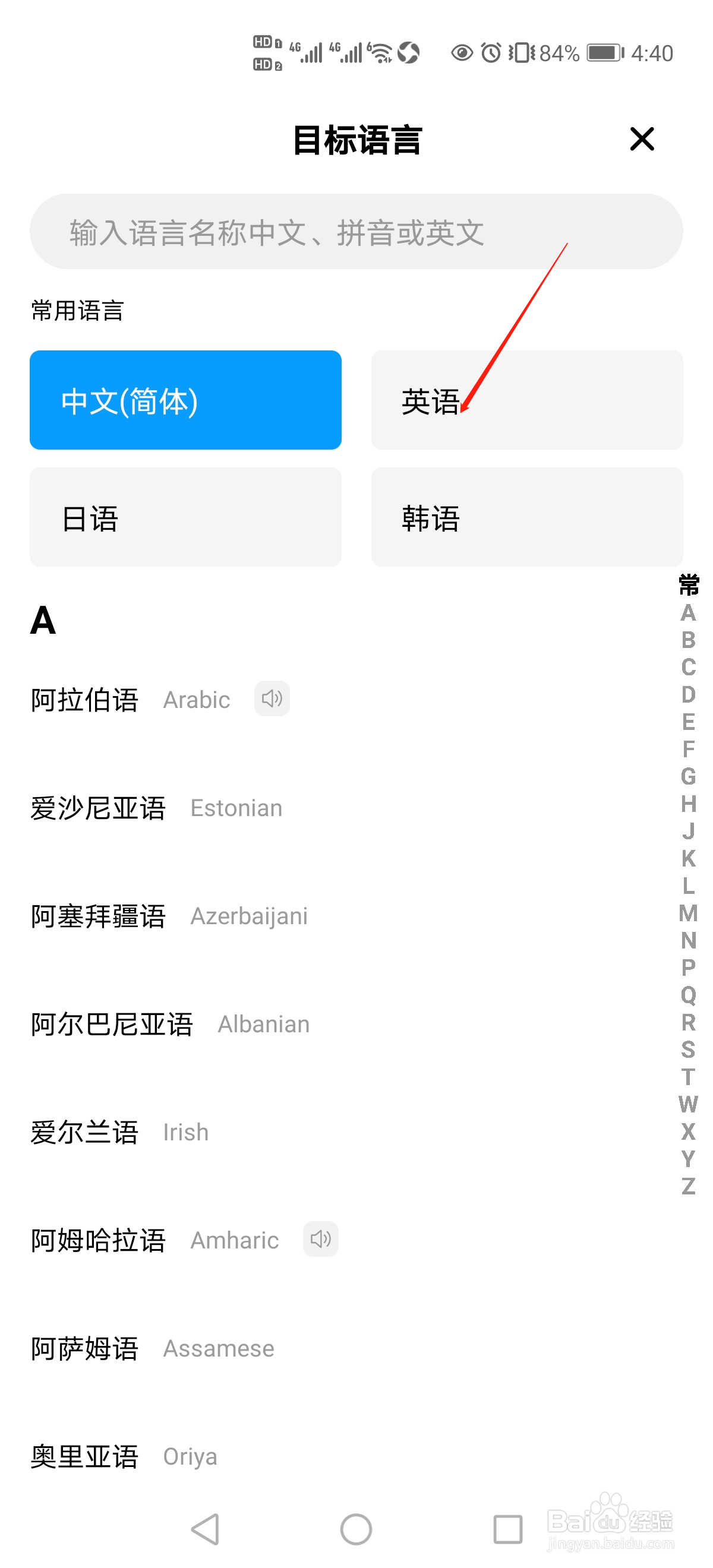Choose 阿塞拜疆语 Azerbaijani from the list
Screen dimensions: 713x1568
pos(100,915)
